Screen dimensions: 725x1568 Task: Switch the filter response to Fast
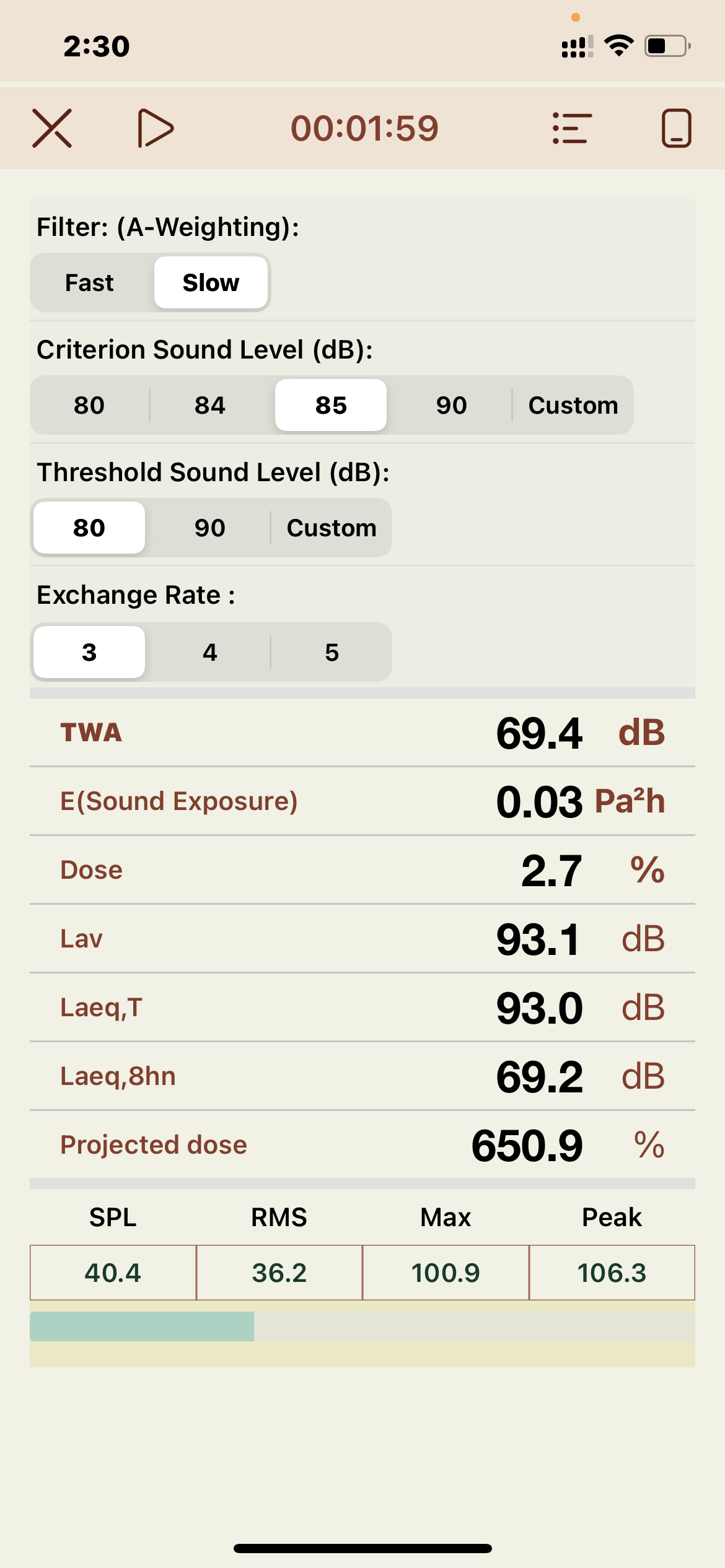click(90, 283)
